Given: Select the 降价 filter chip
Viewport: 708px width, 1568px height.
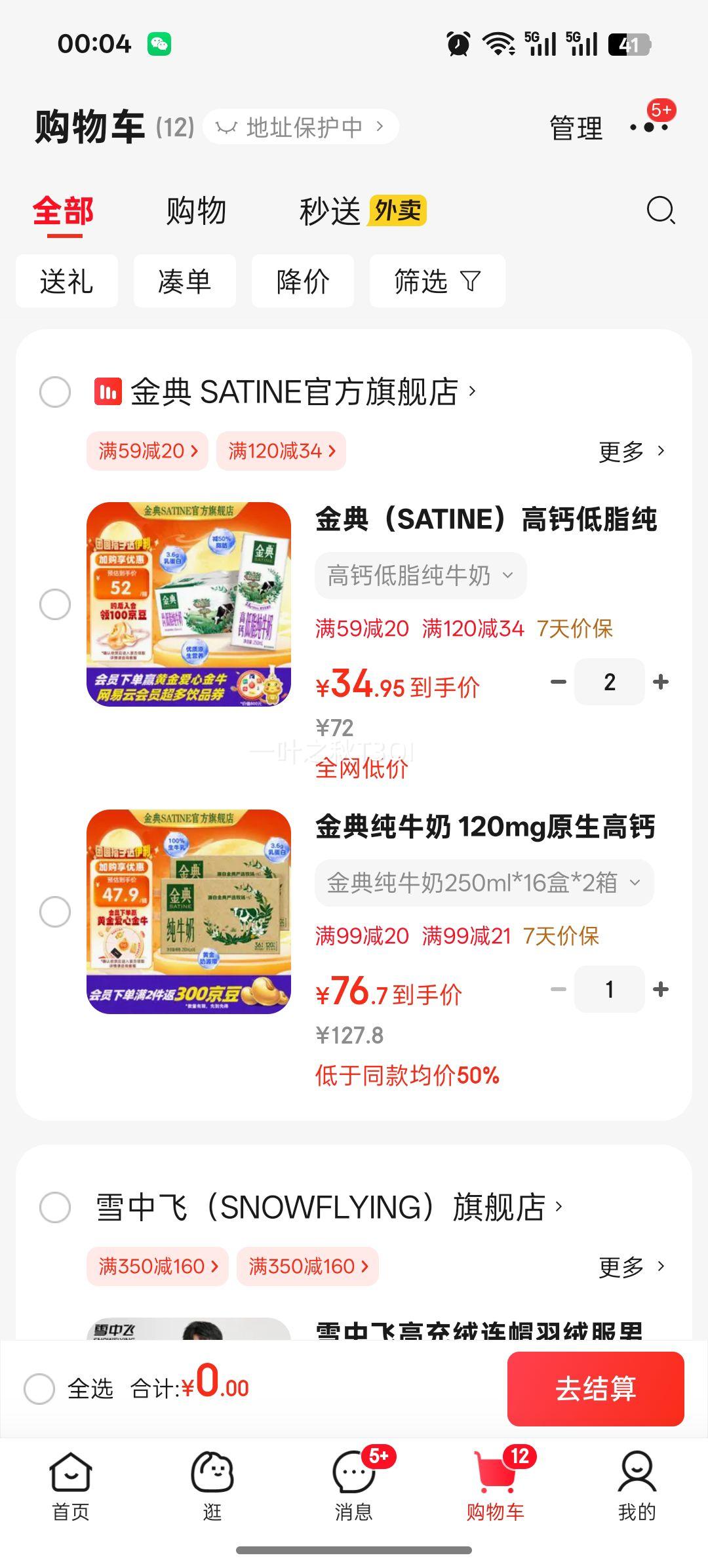Looking at the screenshot, I should tap(302, 281).
